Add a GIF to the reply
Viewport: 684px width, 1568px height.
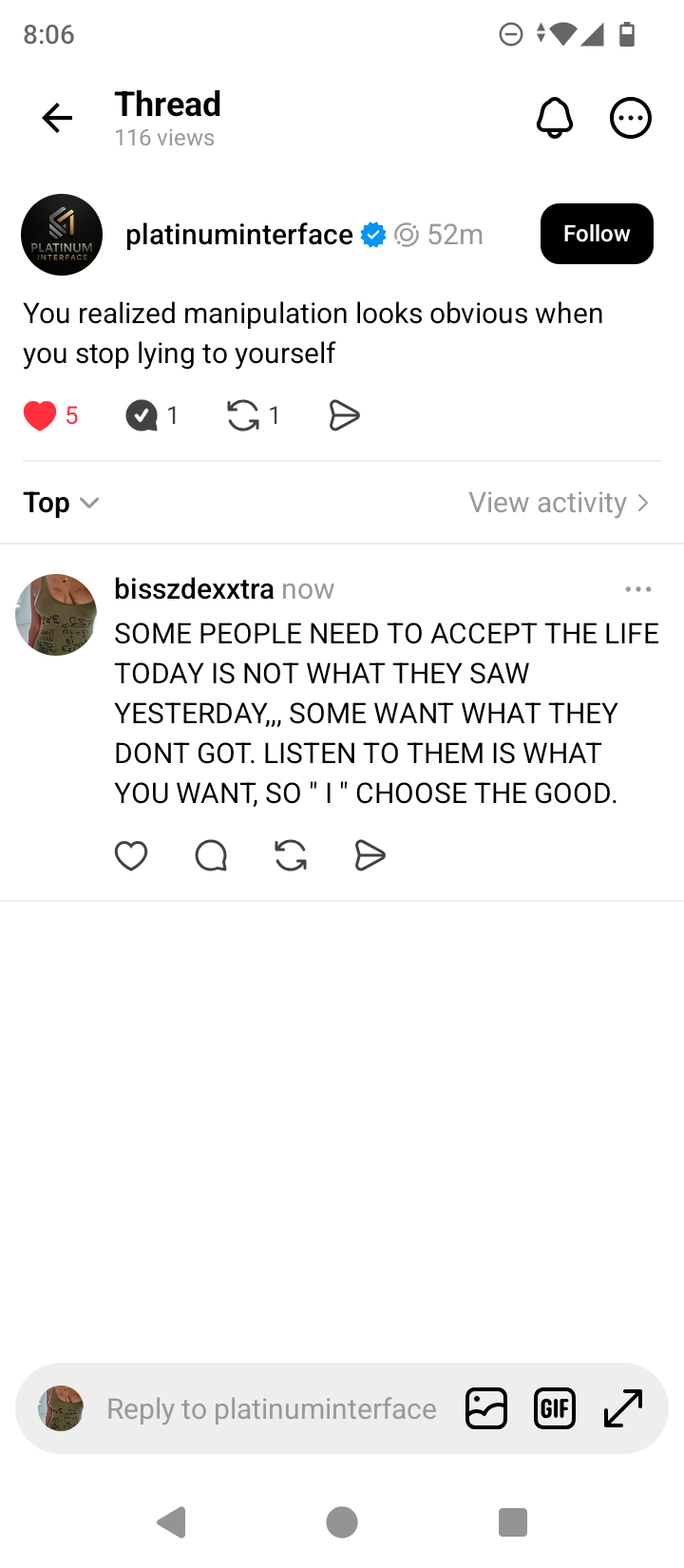pos(555,1408)
